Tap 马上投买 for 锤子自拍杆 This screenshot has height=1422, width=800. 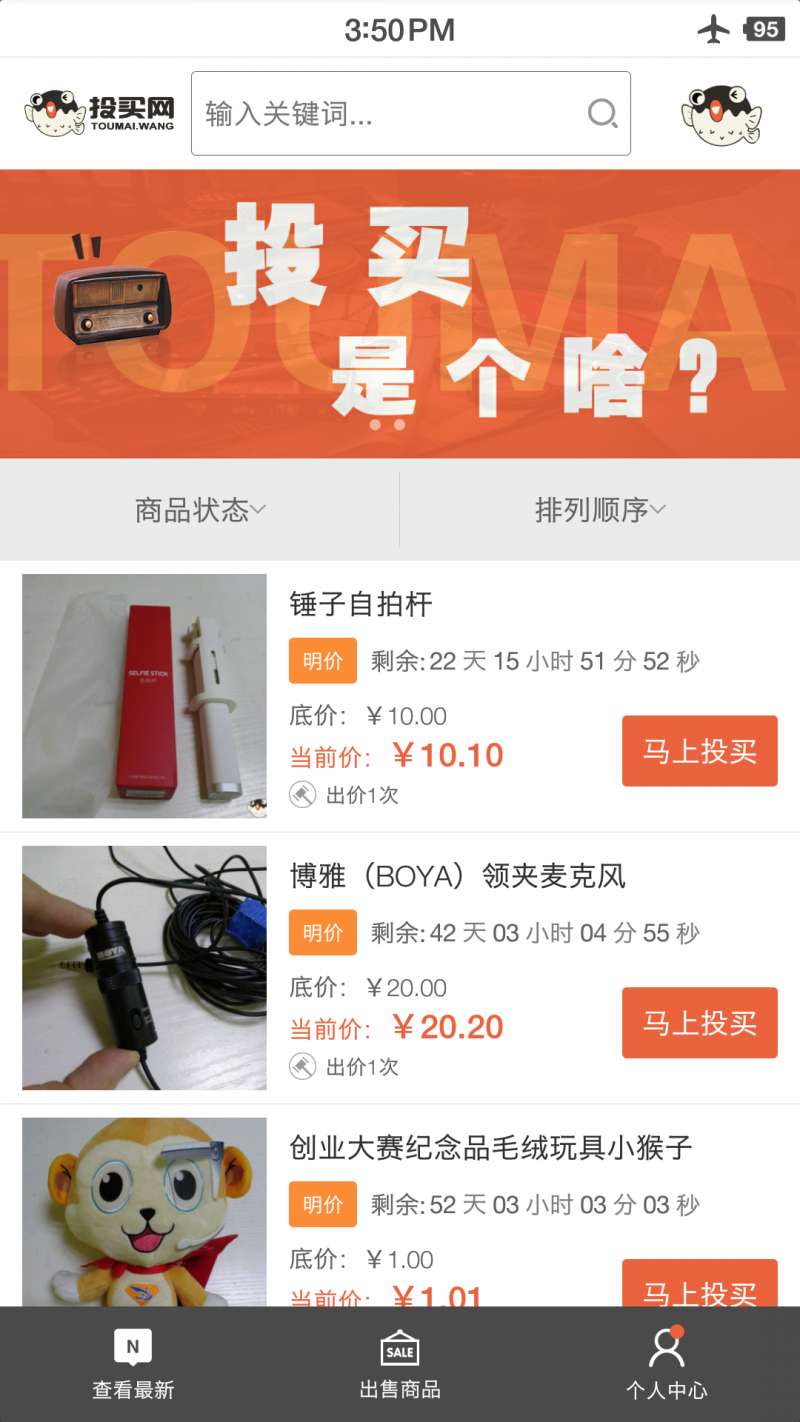699,751
